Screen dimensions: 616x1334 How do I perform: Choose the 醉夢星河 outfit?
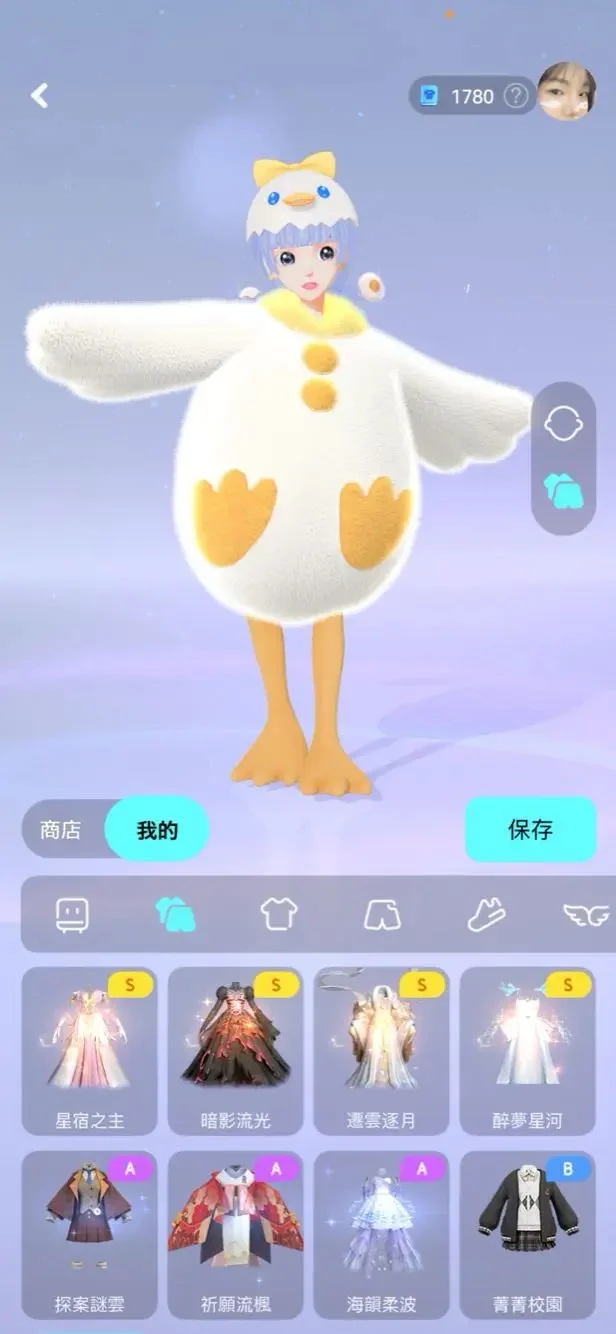click(x=527, y=1050)
